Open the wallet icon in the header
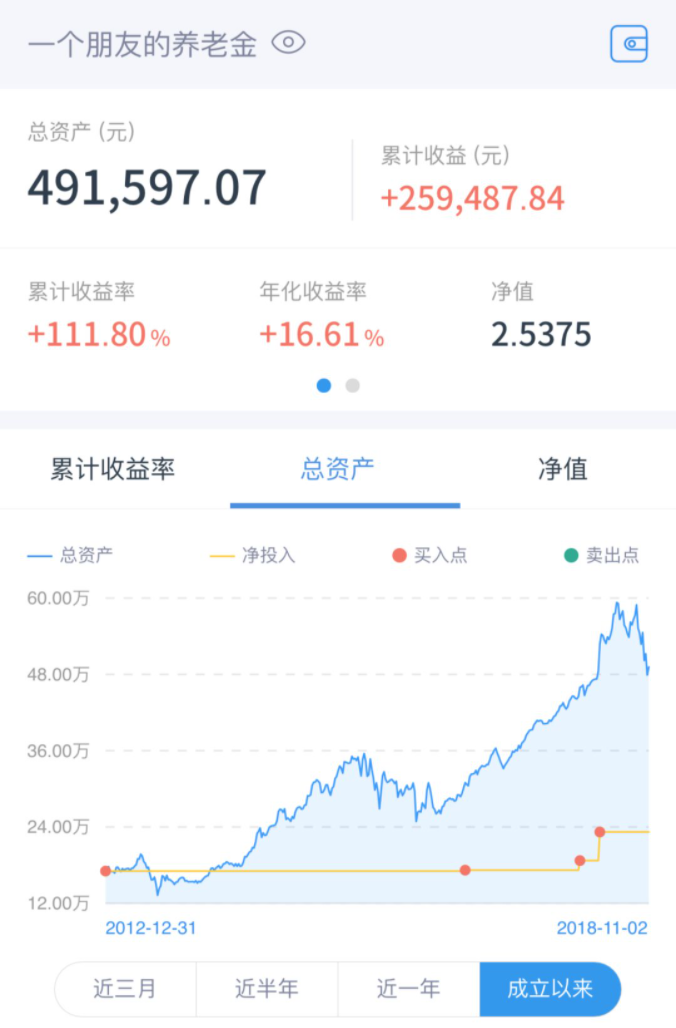 629,44
